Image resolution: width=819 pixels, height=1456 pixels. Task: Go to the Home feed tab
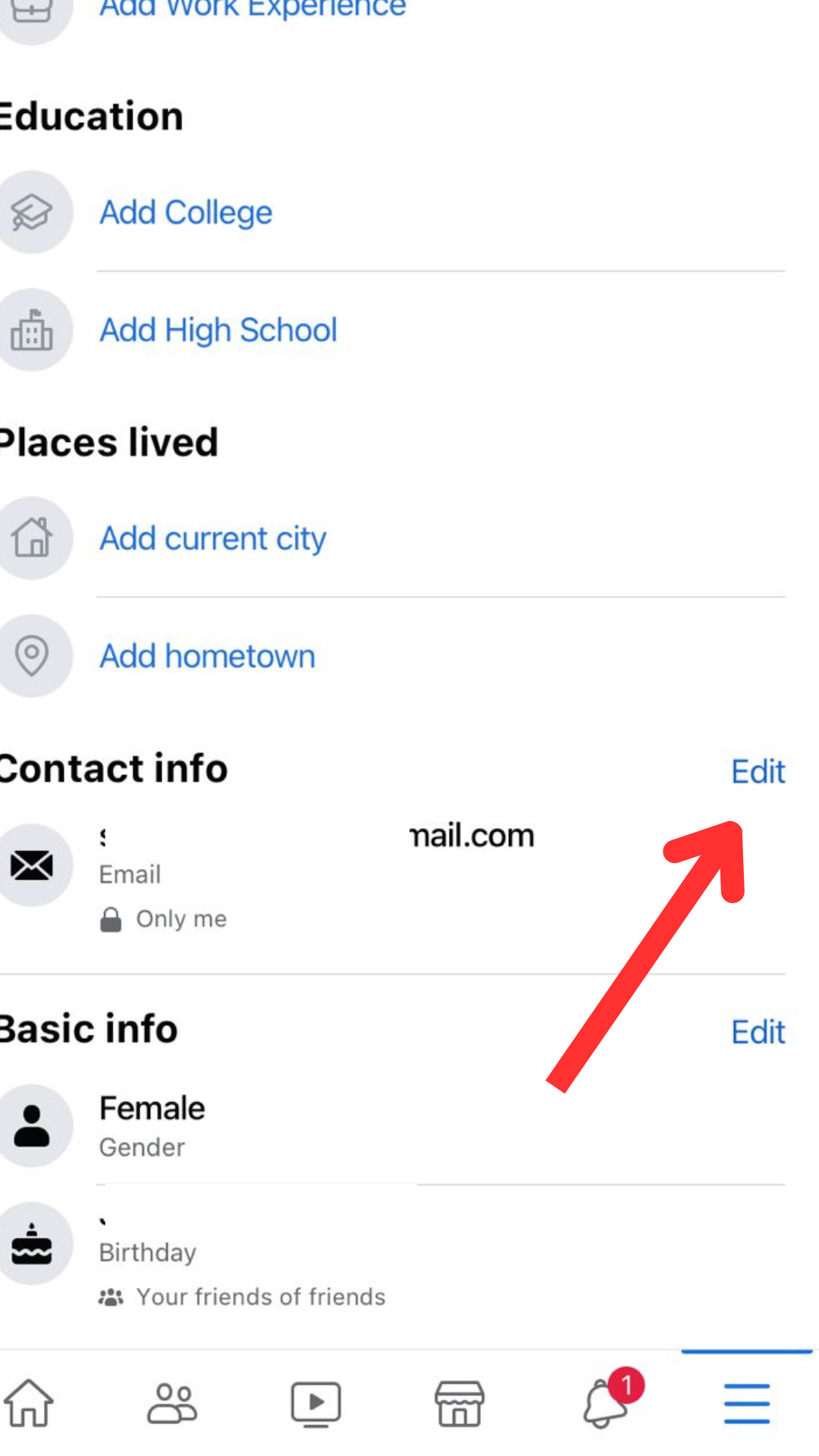(29, 1403)
